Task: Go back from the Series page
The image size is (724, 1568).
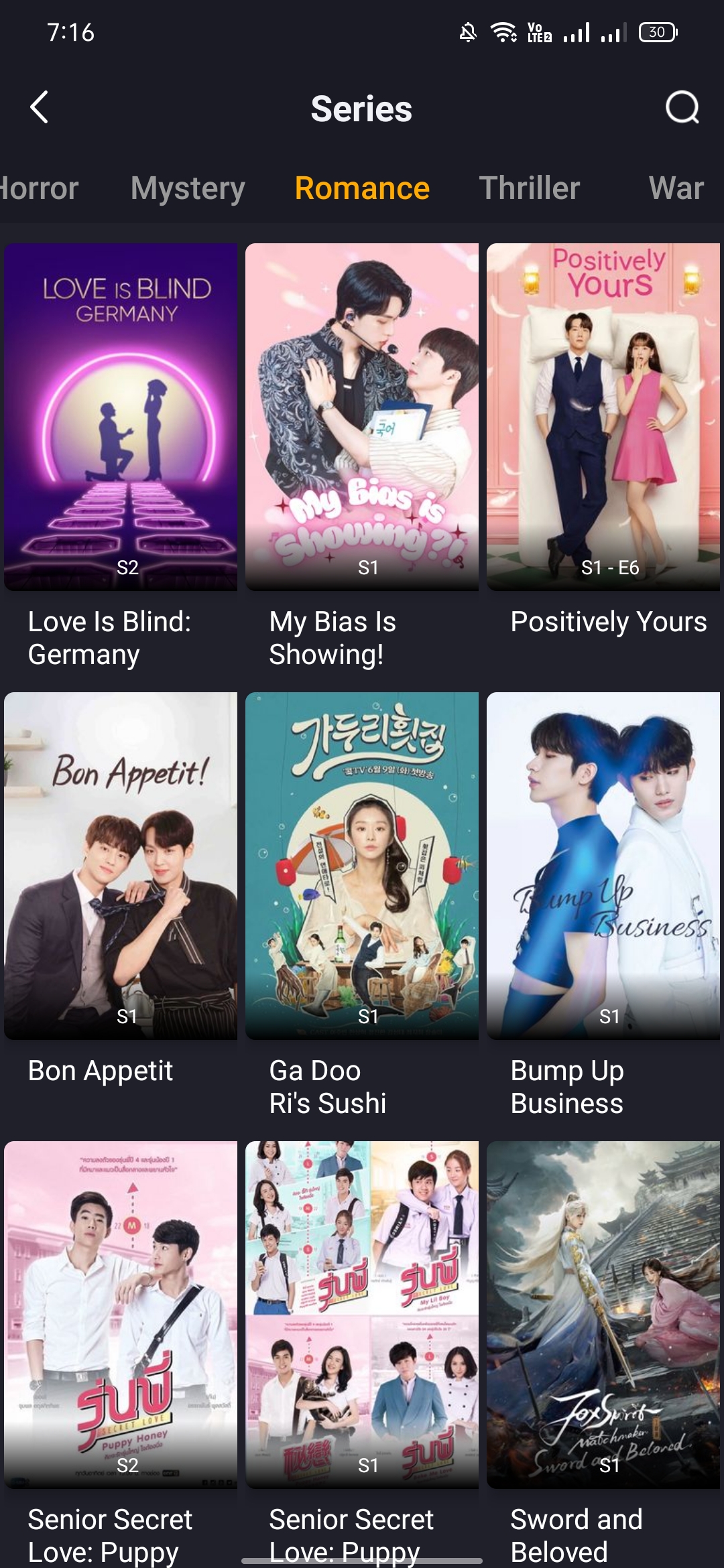Action: tap(40, 107)
